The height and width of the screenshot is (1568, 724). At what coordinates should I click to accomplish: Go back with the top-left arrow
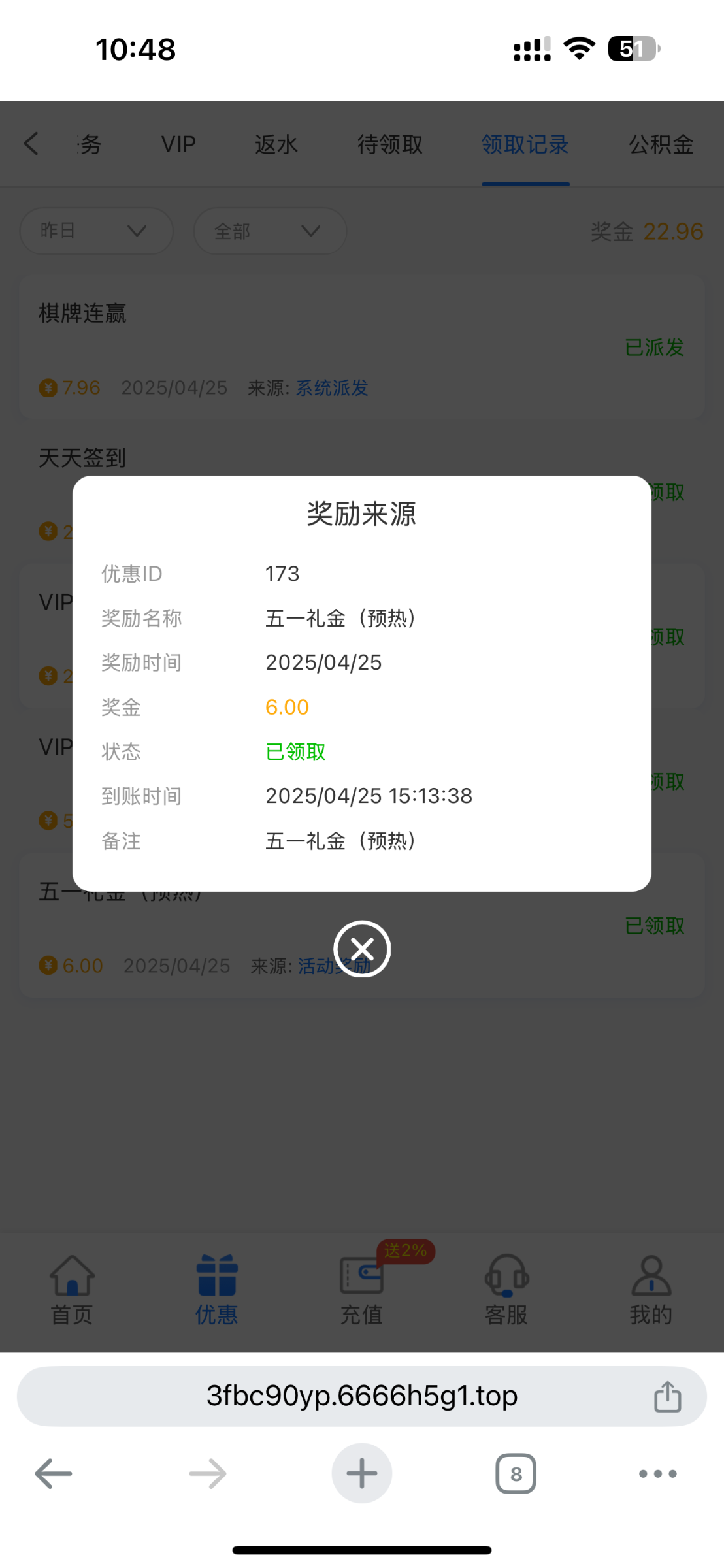(x=31, y=143)
